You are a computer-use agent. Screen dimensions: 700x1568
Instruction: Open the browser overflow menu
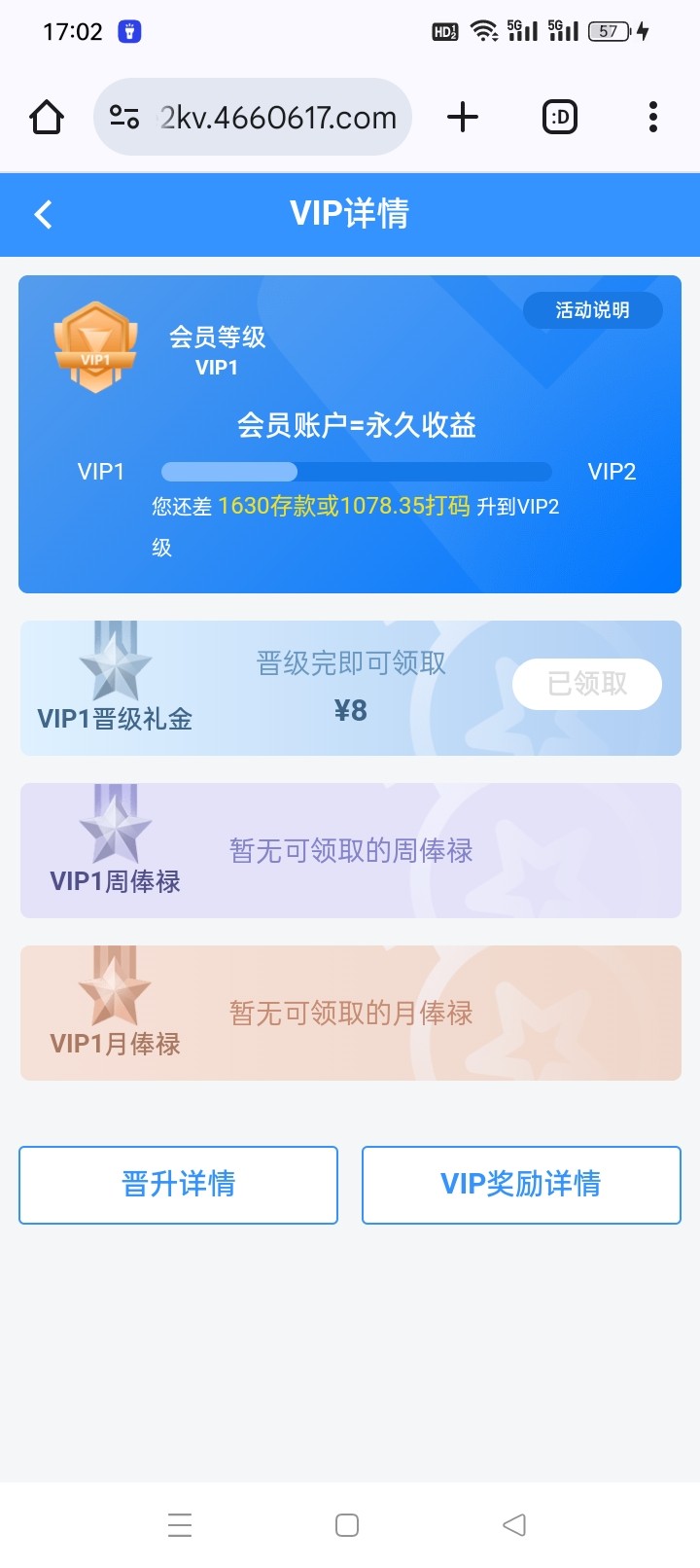coord(653,117)
